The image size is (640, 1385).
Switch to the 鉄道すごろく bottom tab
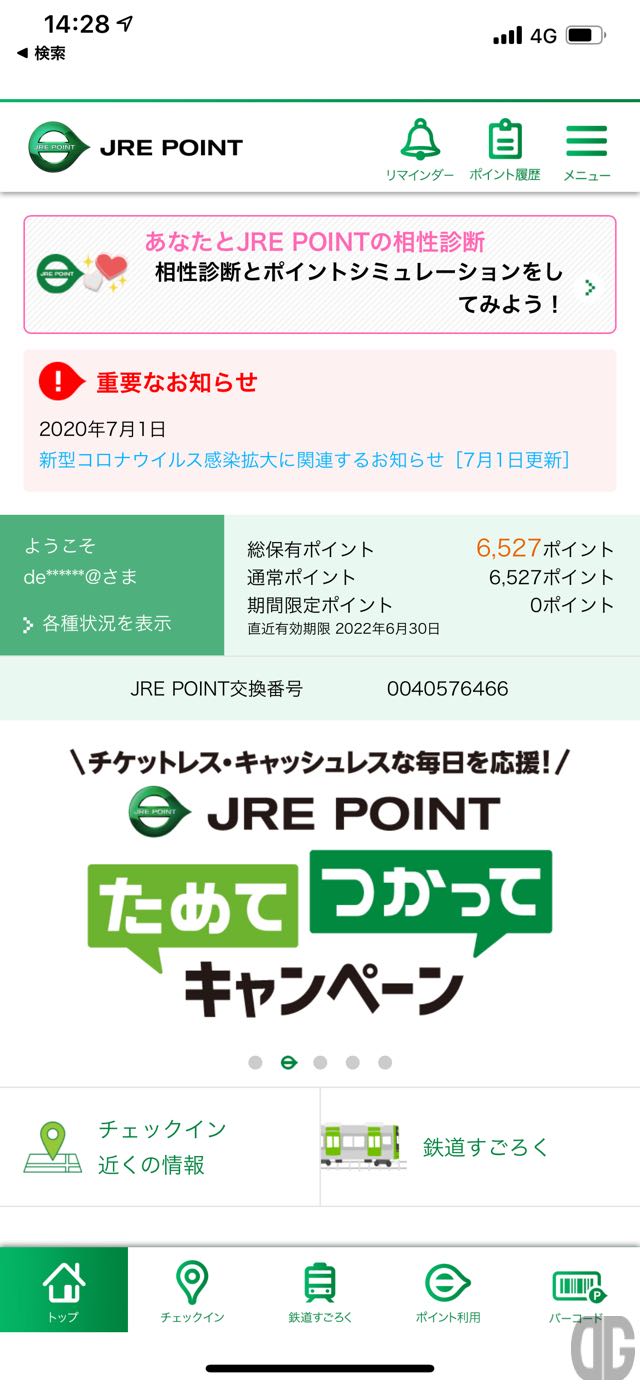click(x=320, y=1290)
